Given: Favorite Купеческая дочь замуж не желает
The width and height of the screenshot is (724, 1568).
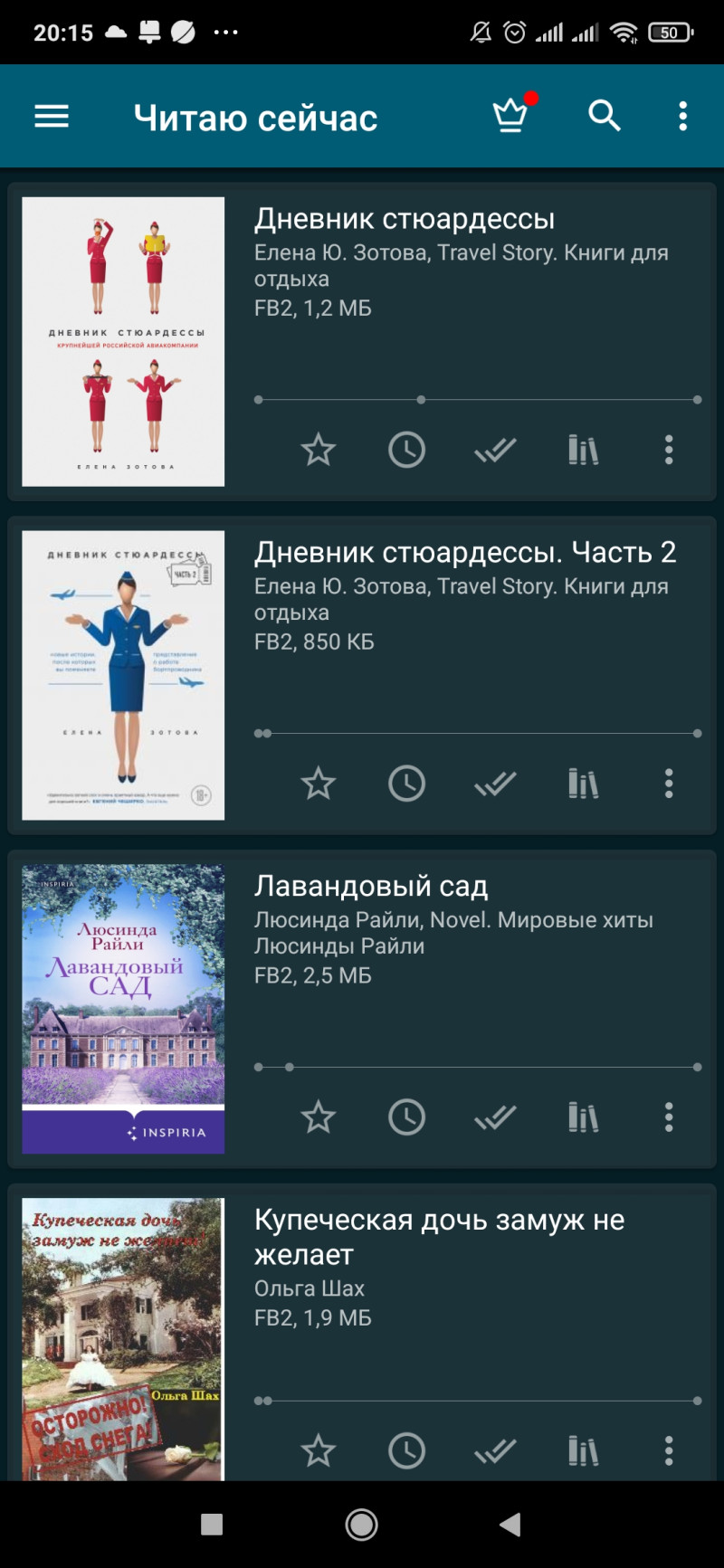Looking at the screenshot, I should (318, 1451).
